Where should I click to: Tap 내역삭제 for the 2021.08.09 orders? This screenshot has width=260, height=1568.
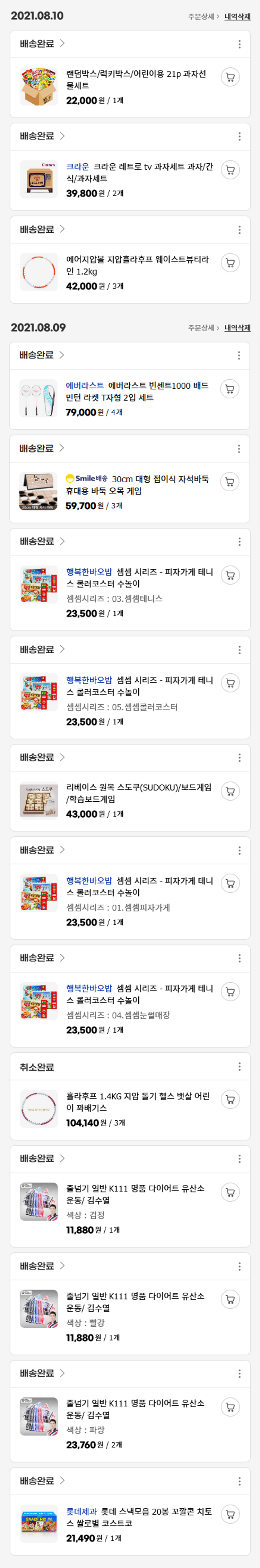coord(237,327)
